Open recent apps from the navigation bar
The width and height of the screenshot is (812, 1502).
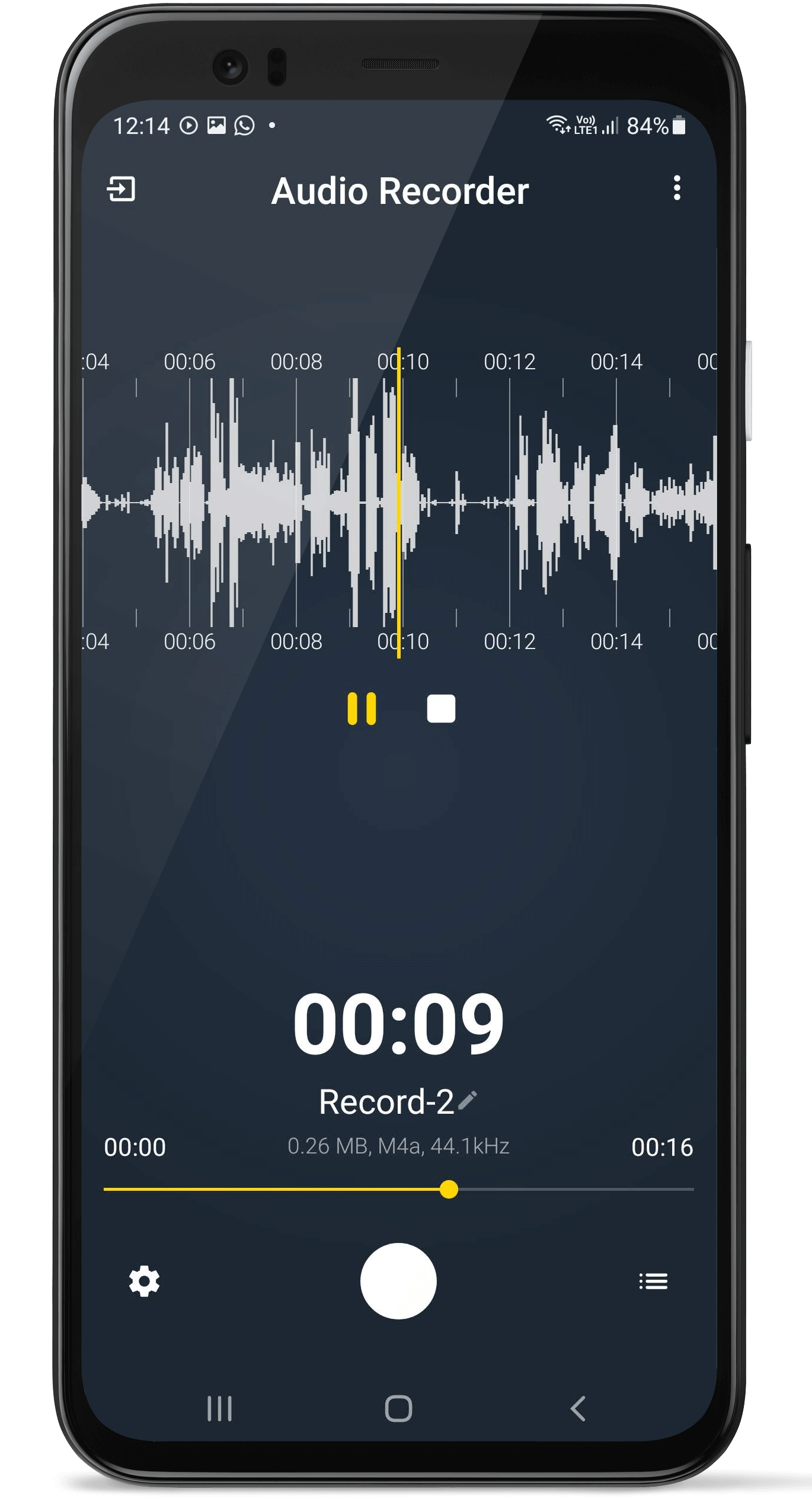[x=219, y=1408]
